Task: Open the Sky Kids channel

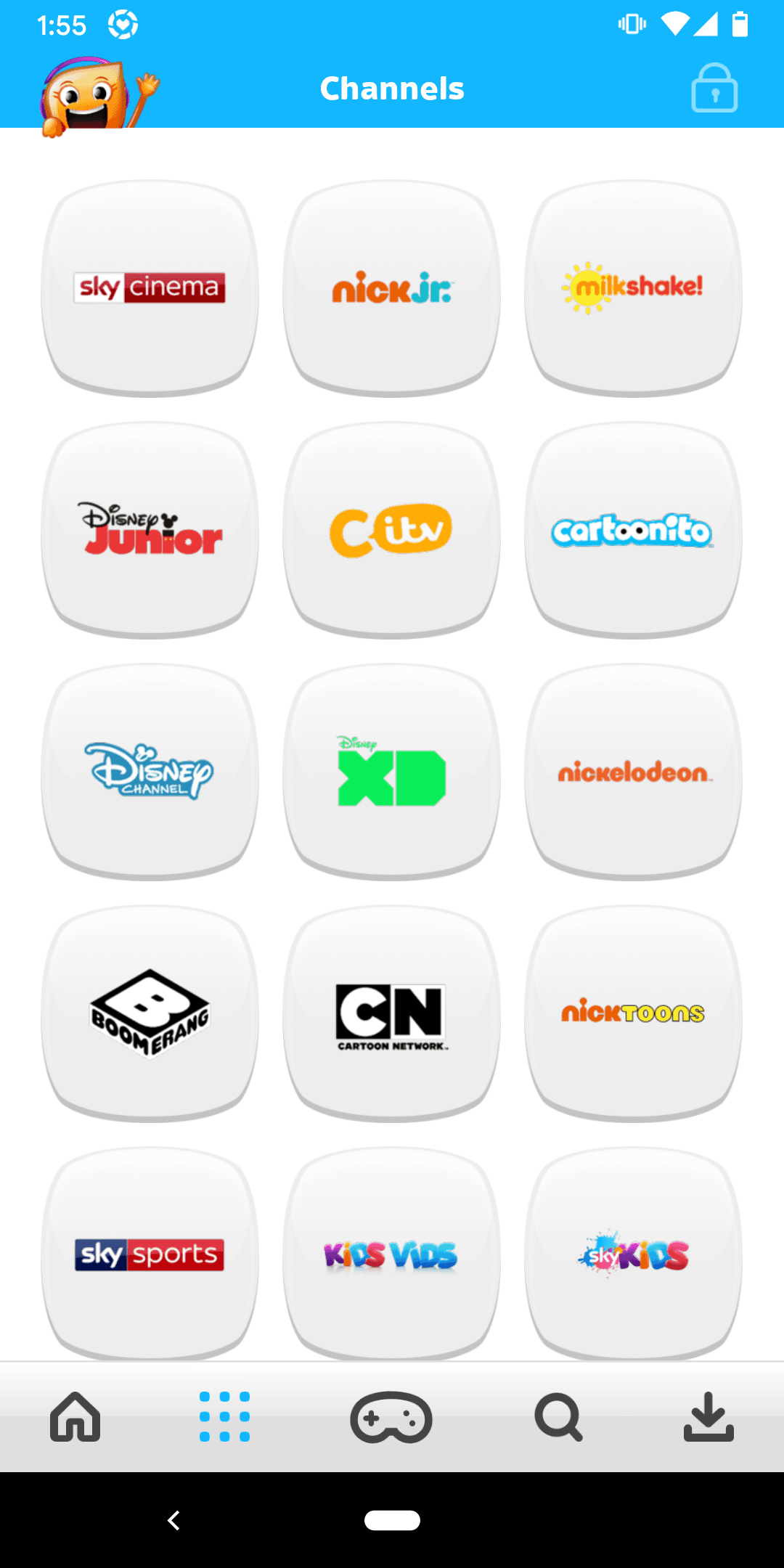Action: 633,1253
